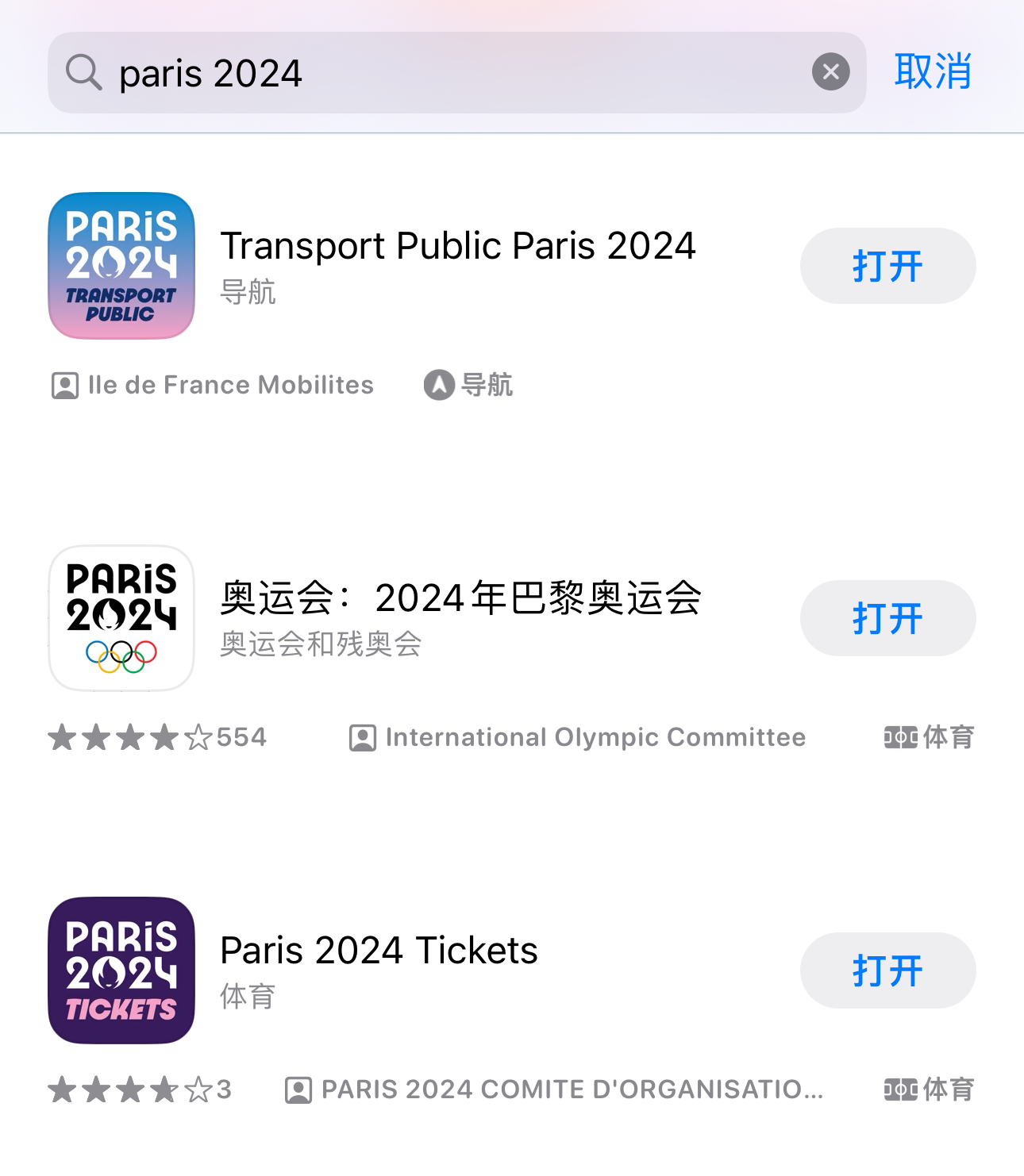Open Transport Public Paris 2024 with 打开
This screenshot has height=1176, width=1024.
tap(887, 266)
